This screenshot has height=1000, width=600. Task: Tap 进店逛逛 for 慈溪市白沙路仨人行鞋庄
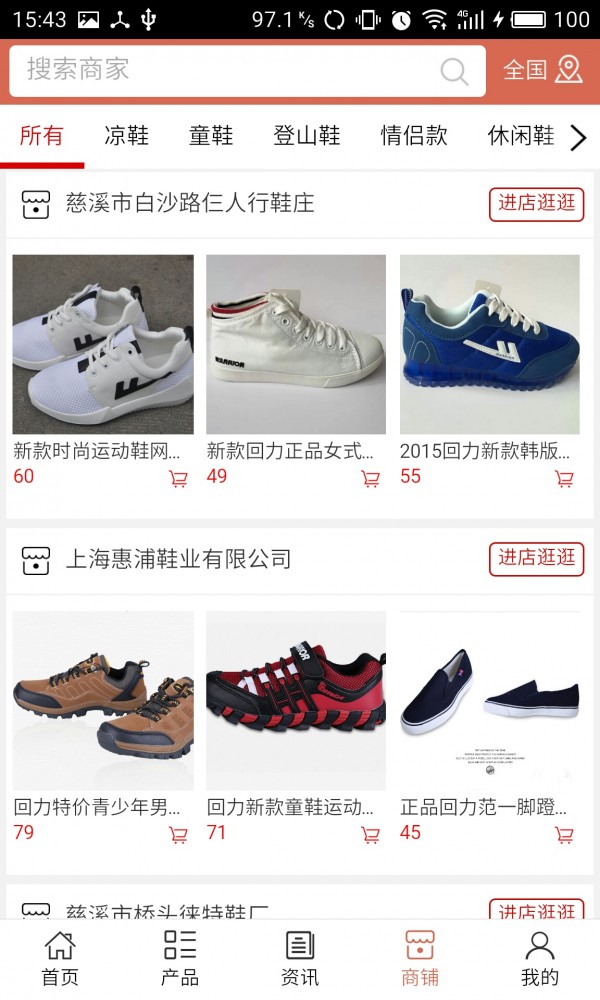[x=537, y=204]
